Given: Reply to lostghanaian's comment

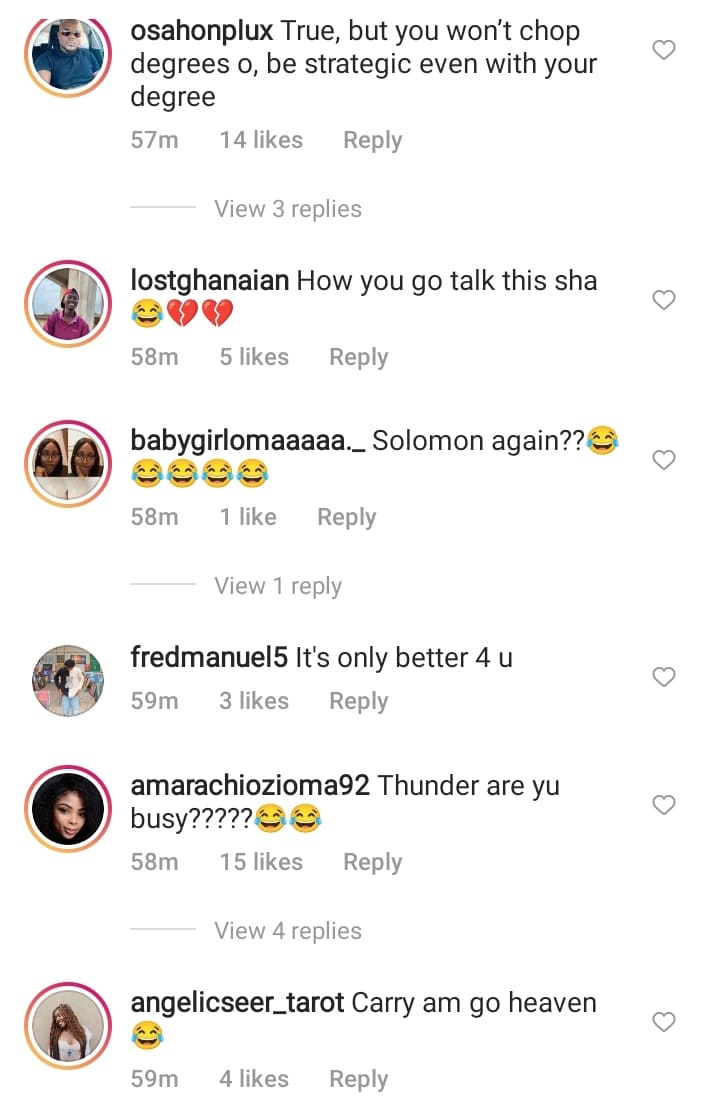Looking at the screenshot, I should pos(358,357).
